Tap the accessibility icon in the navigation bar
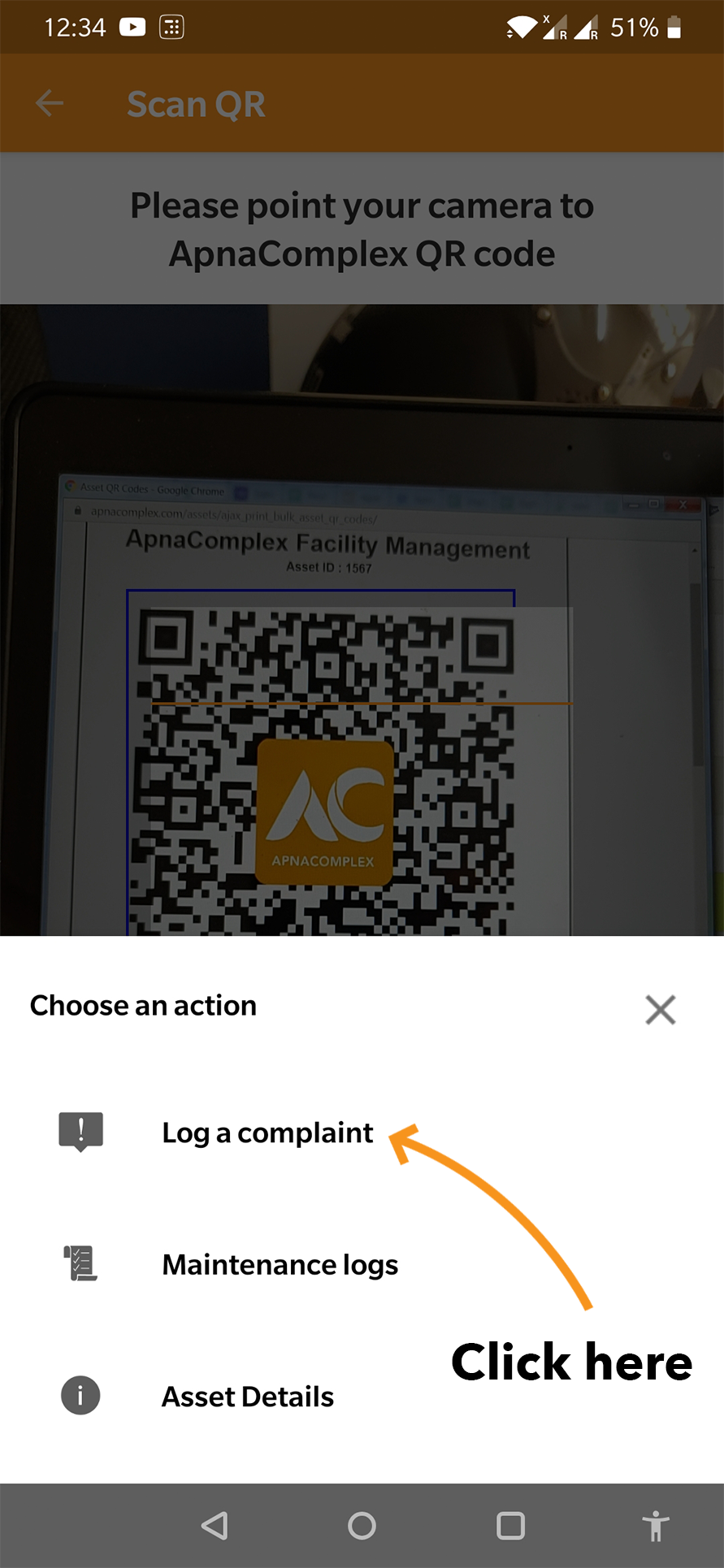The height and width of the screenshot is (1568, 724). tap(655, 1523)
